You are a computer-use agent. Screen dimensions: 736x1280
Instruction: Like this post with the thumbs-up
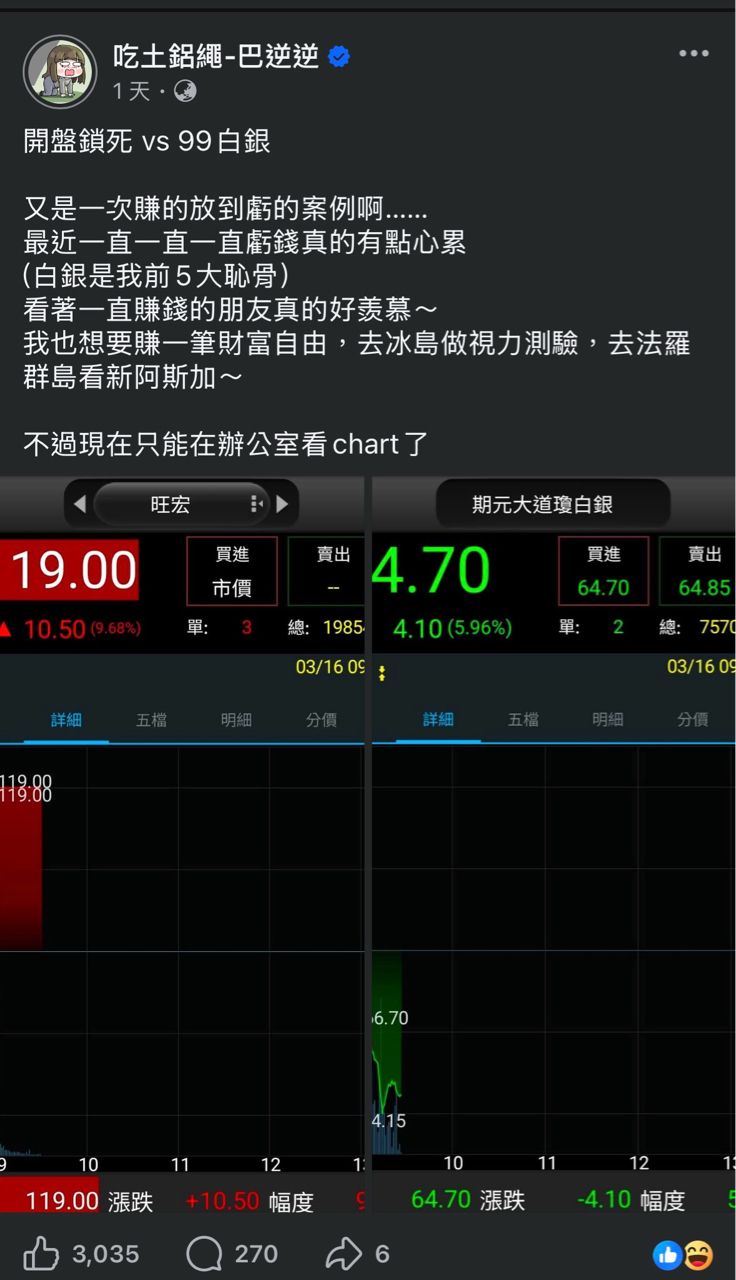tap(41, 1253)
